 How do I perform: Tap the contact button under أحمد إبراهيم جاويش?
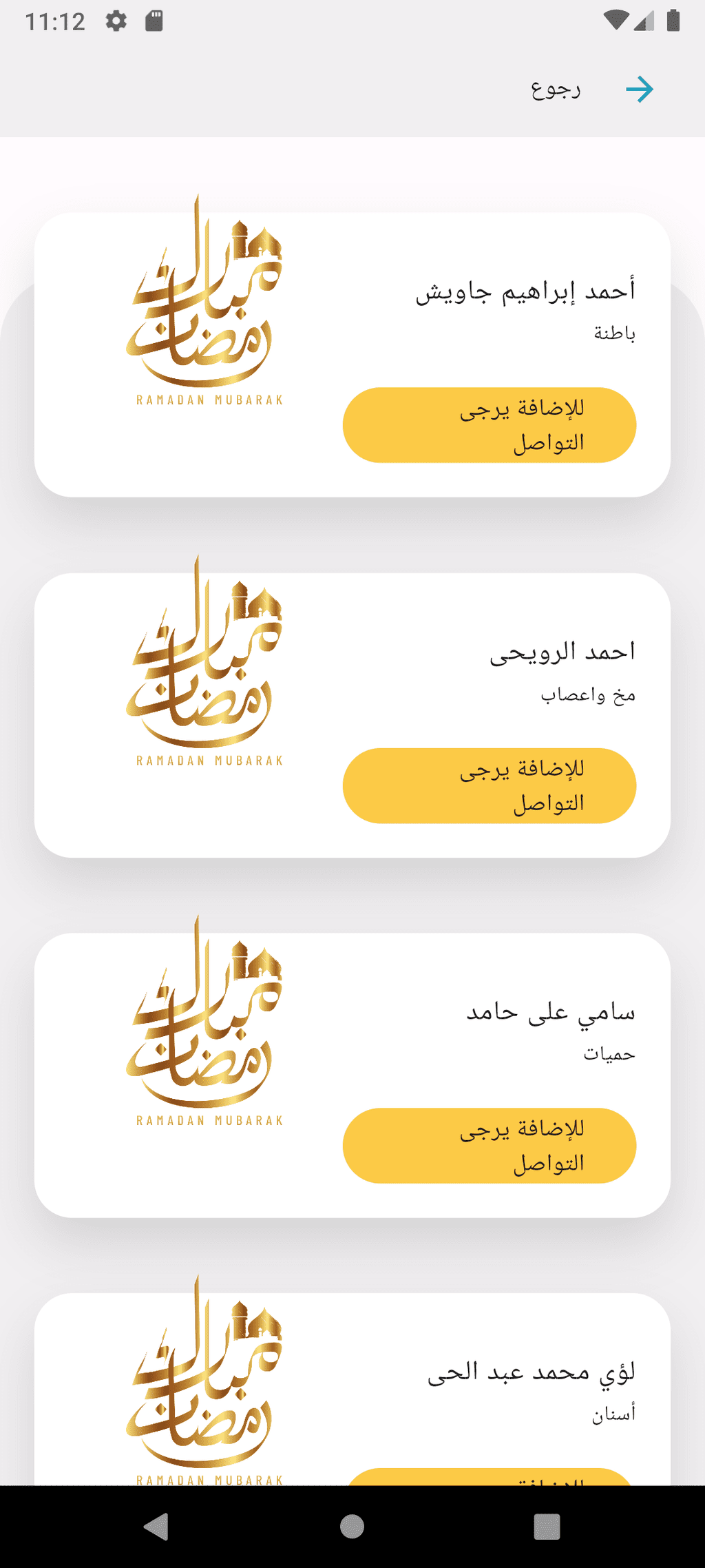coord(490,425)
